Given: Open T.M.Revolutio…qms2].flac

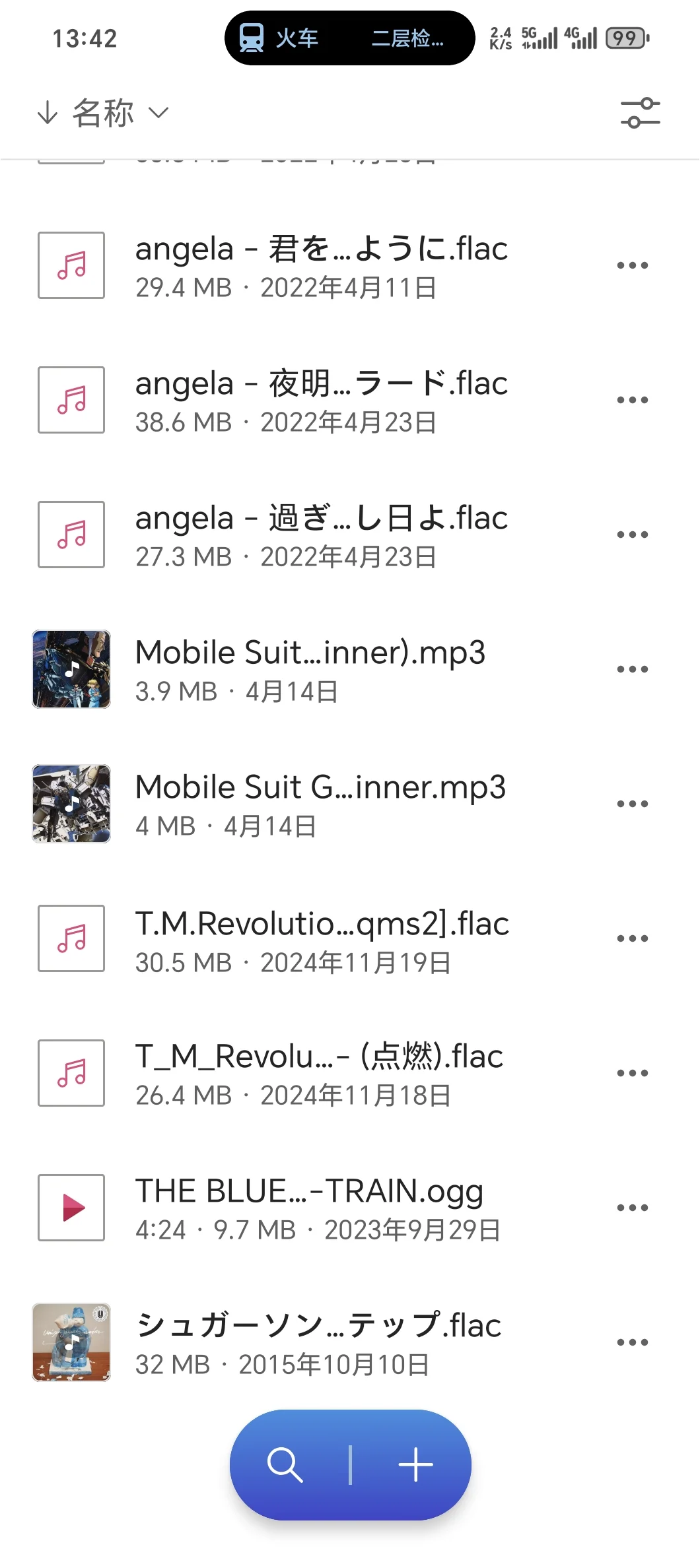Looking at the screenshot, I should click(x=322, y=939).
